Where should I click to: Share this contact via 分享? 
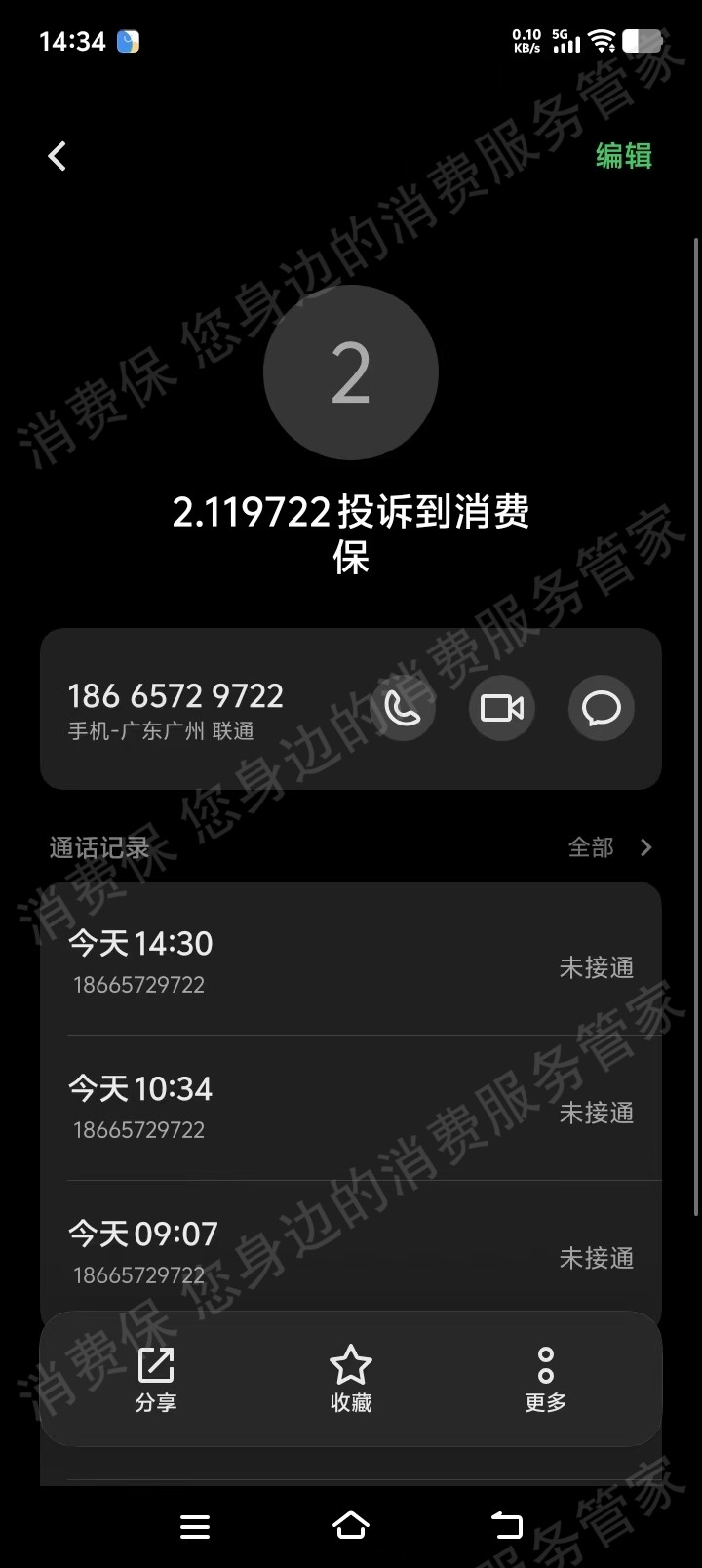pos(156,1379)
